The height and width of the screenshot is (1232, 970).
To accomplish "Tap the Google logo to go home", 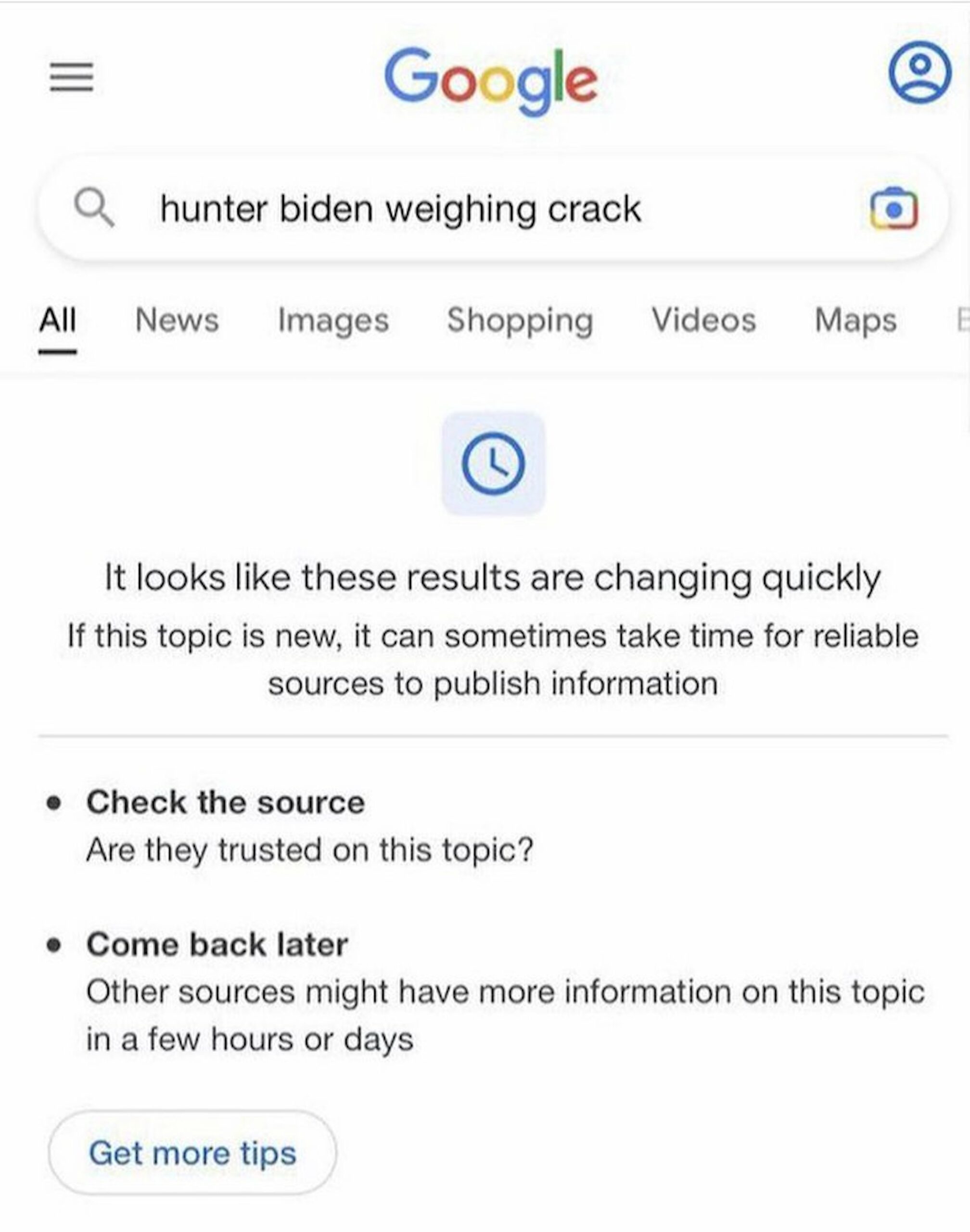I will [491, 79].
